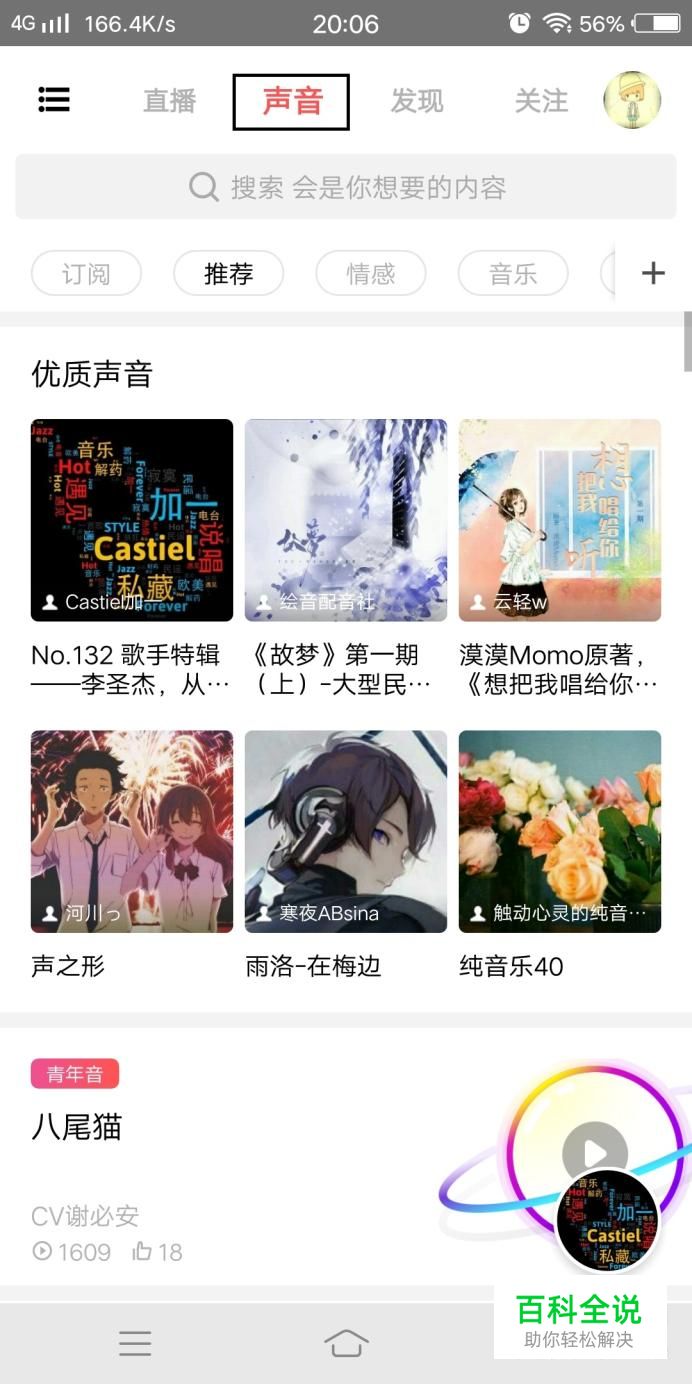The width and height of the screenshot is (692, 1384).
Task: Select the 情感 chip
Action: [371, 273]
